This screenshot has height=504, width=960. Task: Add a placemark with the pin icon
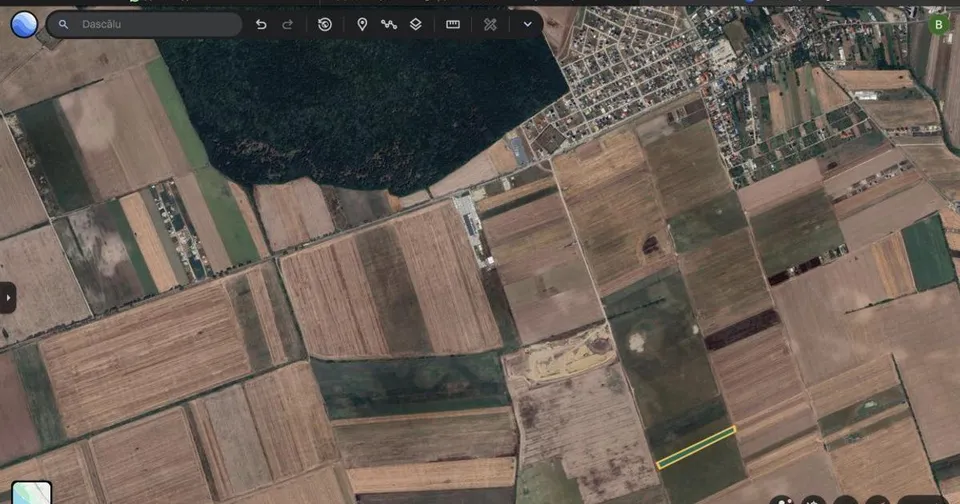[362, 24]
